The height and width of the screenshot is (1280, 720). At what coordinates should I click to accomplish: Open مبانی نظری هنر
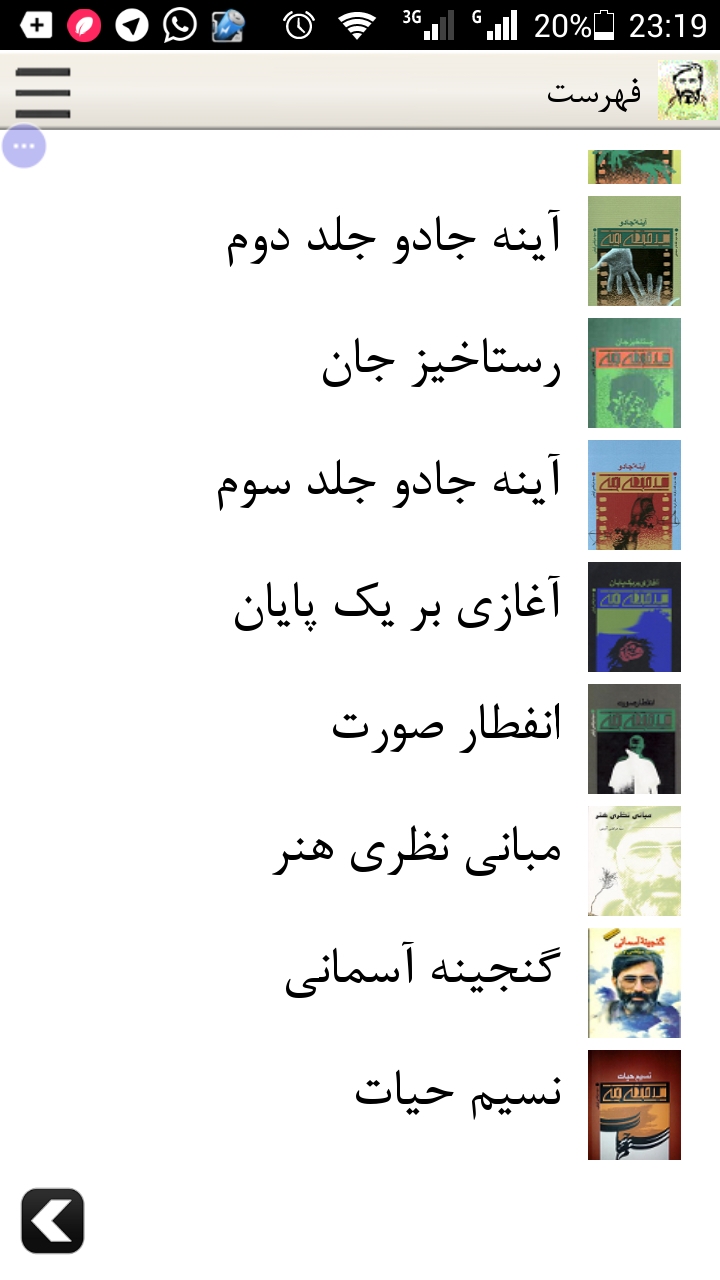360,861
